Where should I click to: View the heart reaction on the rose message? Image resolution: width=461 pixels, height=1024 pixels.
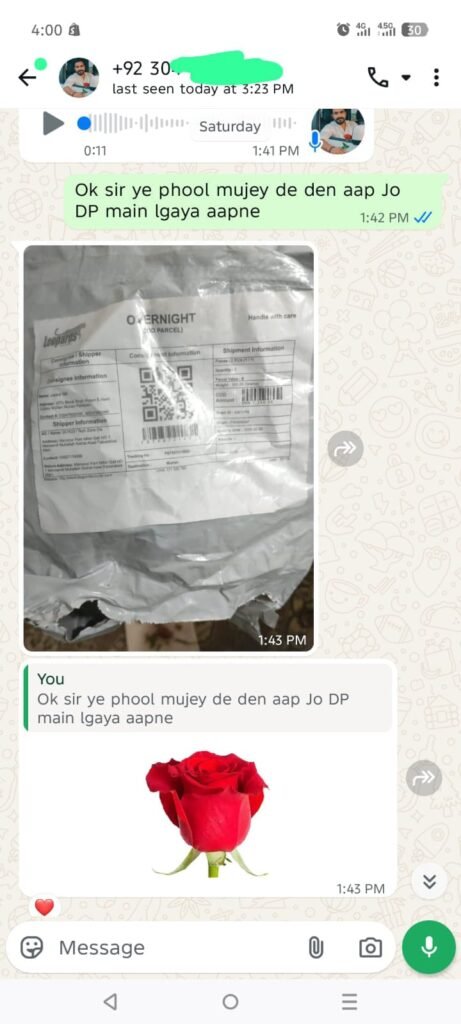pyautogui.click(x=44, y=907)
